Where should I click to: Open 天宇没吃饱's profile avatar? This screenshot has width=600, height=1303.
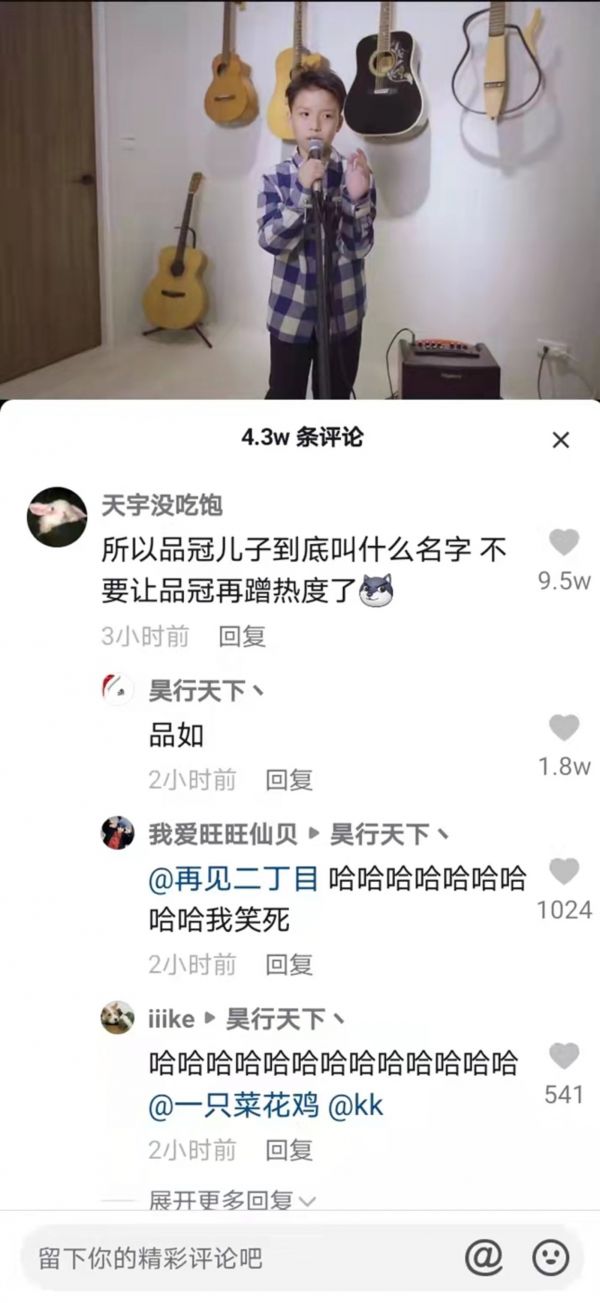tap(57, 517)
